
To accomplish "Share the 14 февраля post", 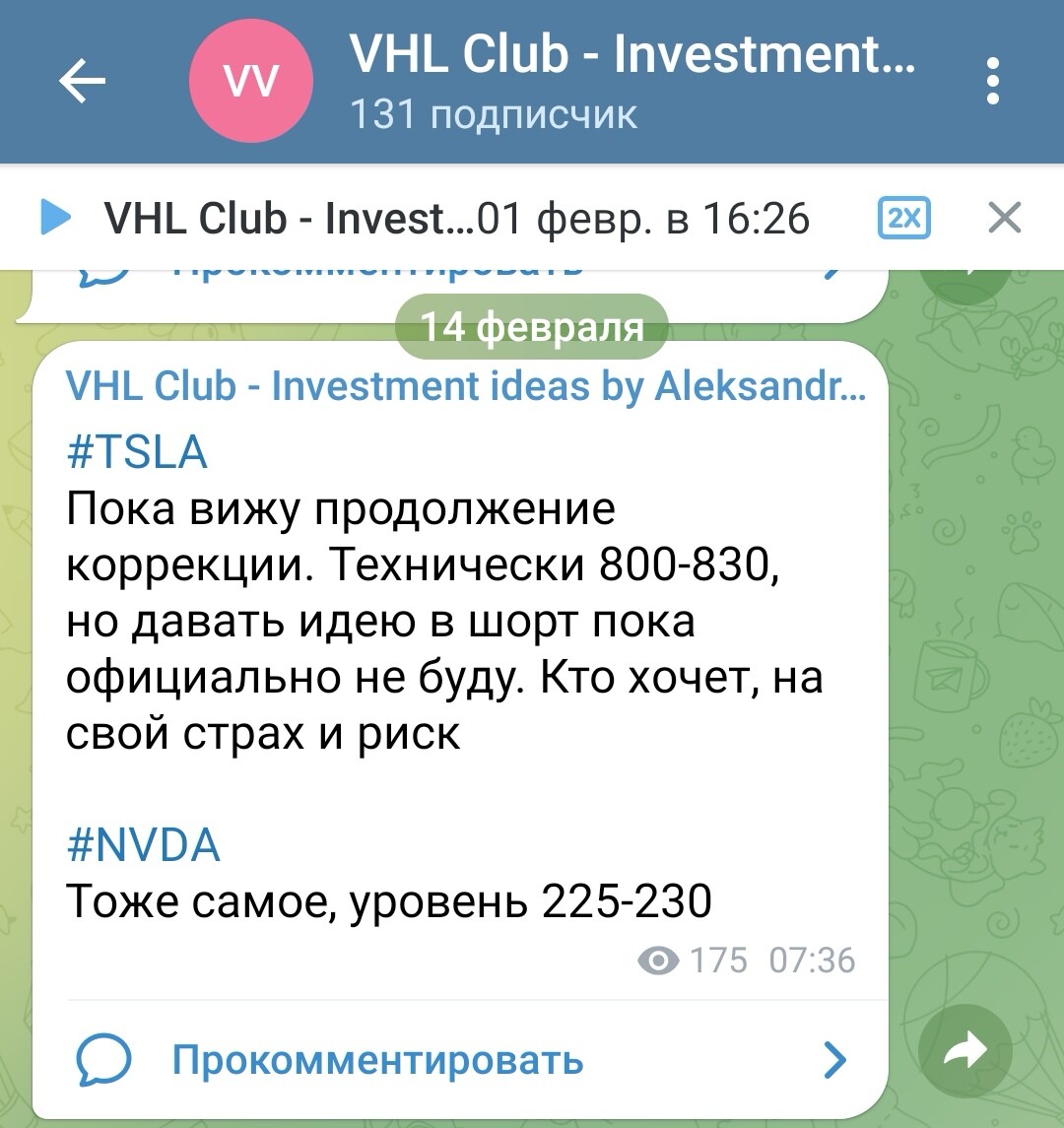I will pos(964,1052).
